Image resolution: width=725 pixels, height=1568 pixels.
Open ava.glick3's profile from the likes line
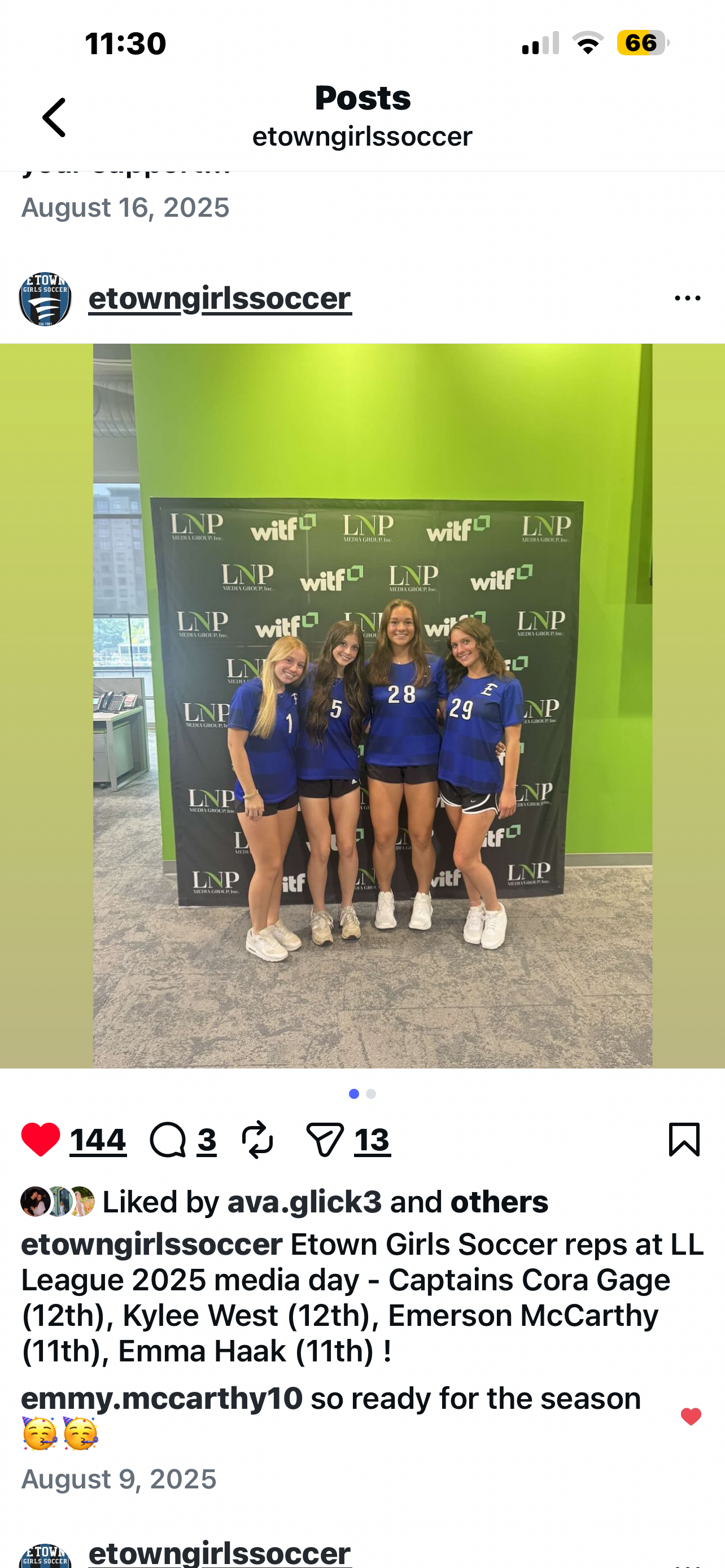pos(304,1202)
